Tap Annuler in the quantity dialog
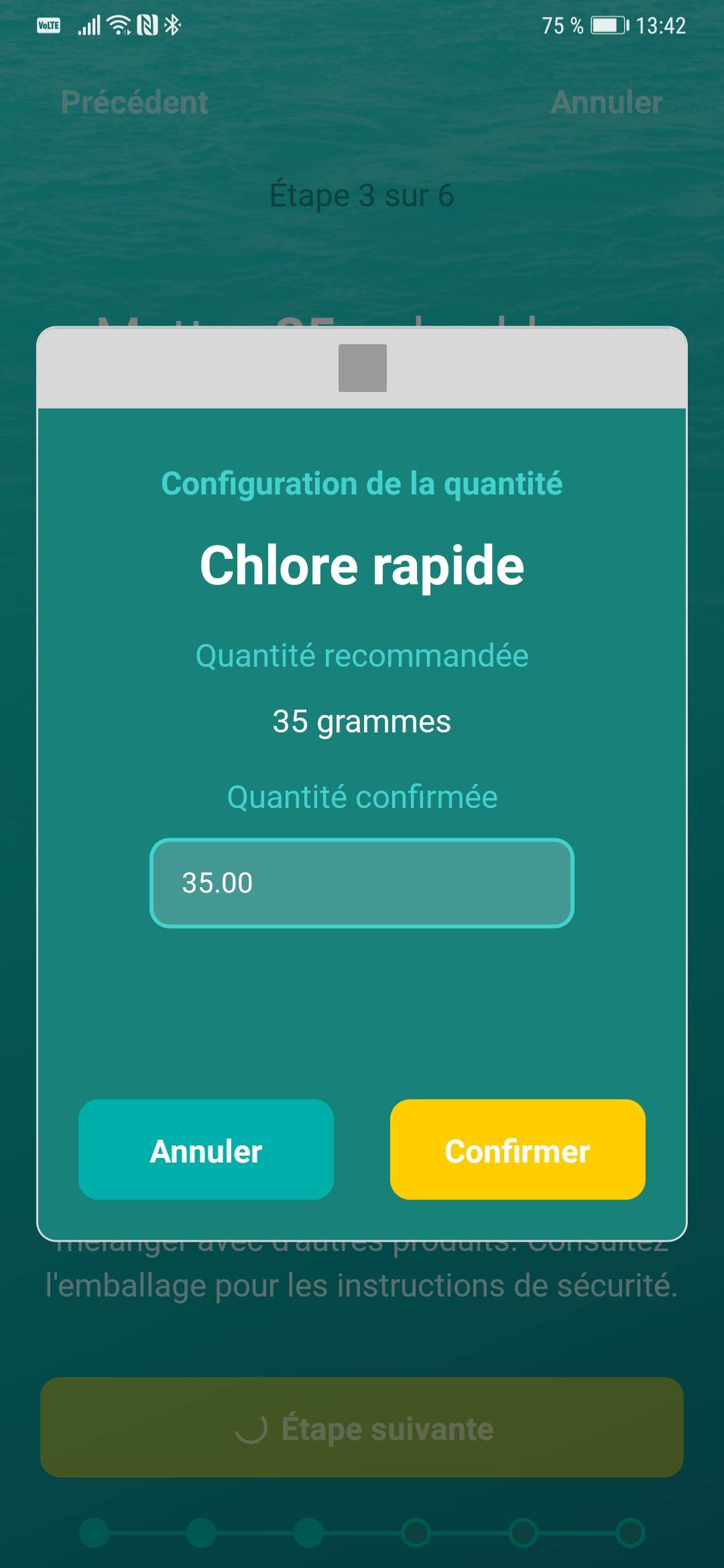This screenshot has width=724, height=1568. pyautogui.click(x=206, y=1150)
